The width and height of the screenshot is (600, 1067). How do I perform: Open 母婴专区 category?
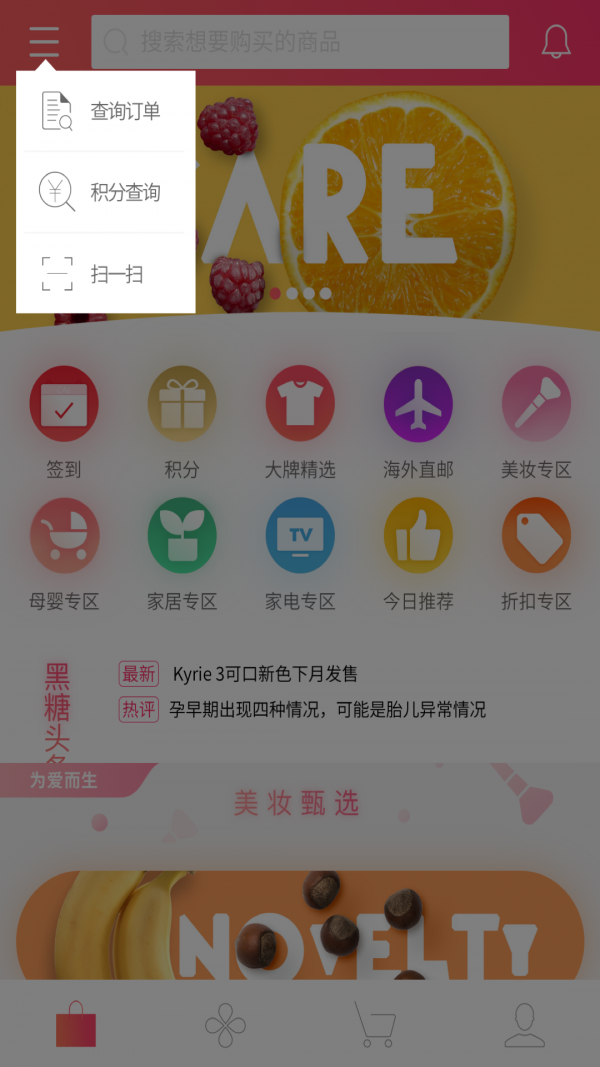pos(64,536)
